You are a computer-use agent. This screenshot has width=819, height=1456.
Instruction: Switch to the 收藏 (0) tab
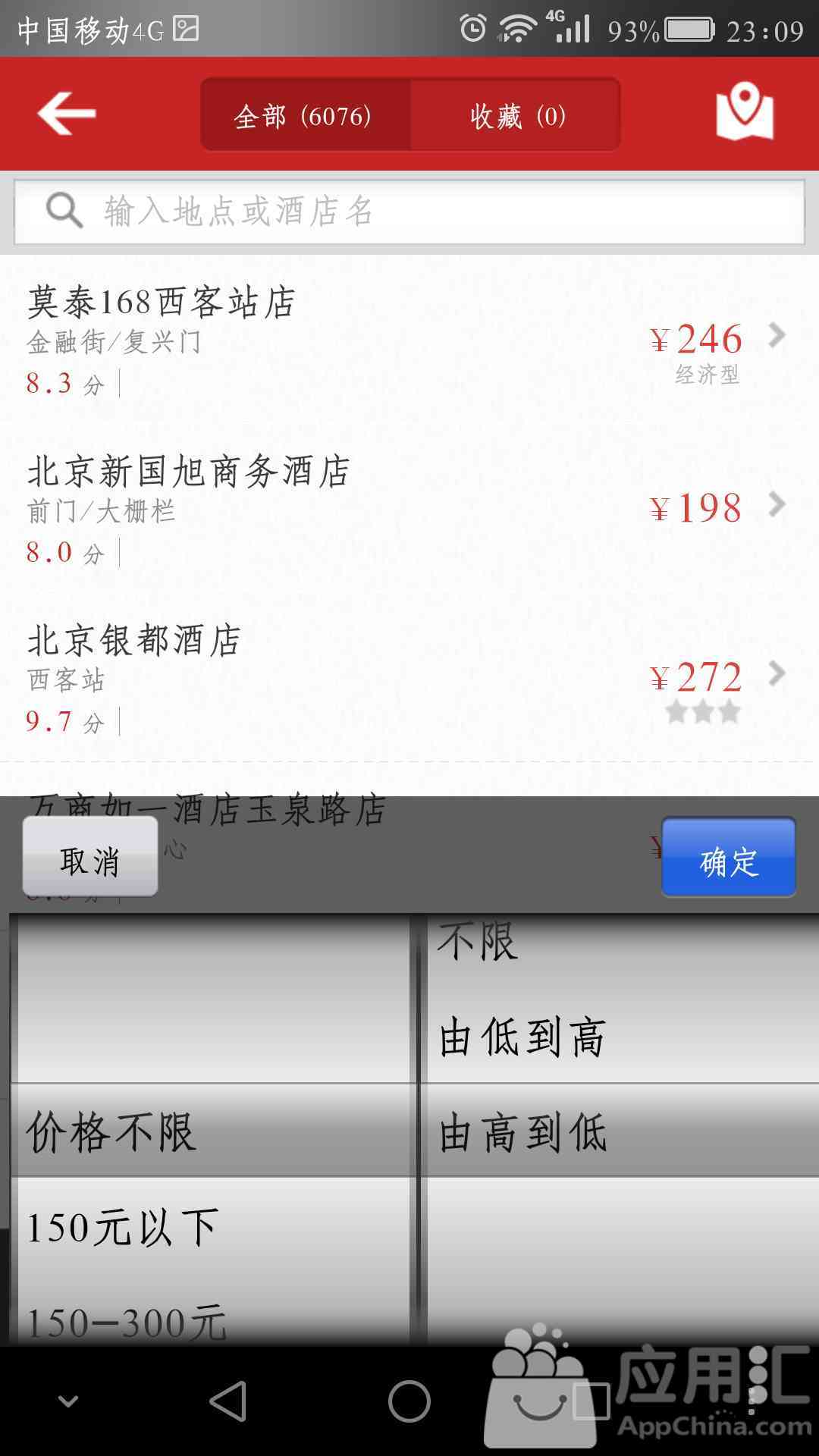pyautogui.click(x=516, y=115)
